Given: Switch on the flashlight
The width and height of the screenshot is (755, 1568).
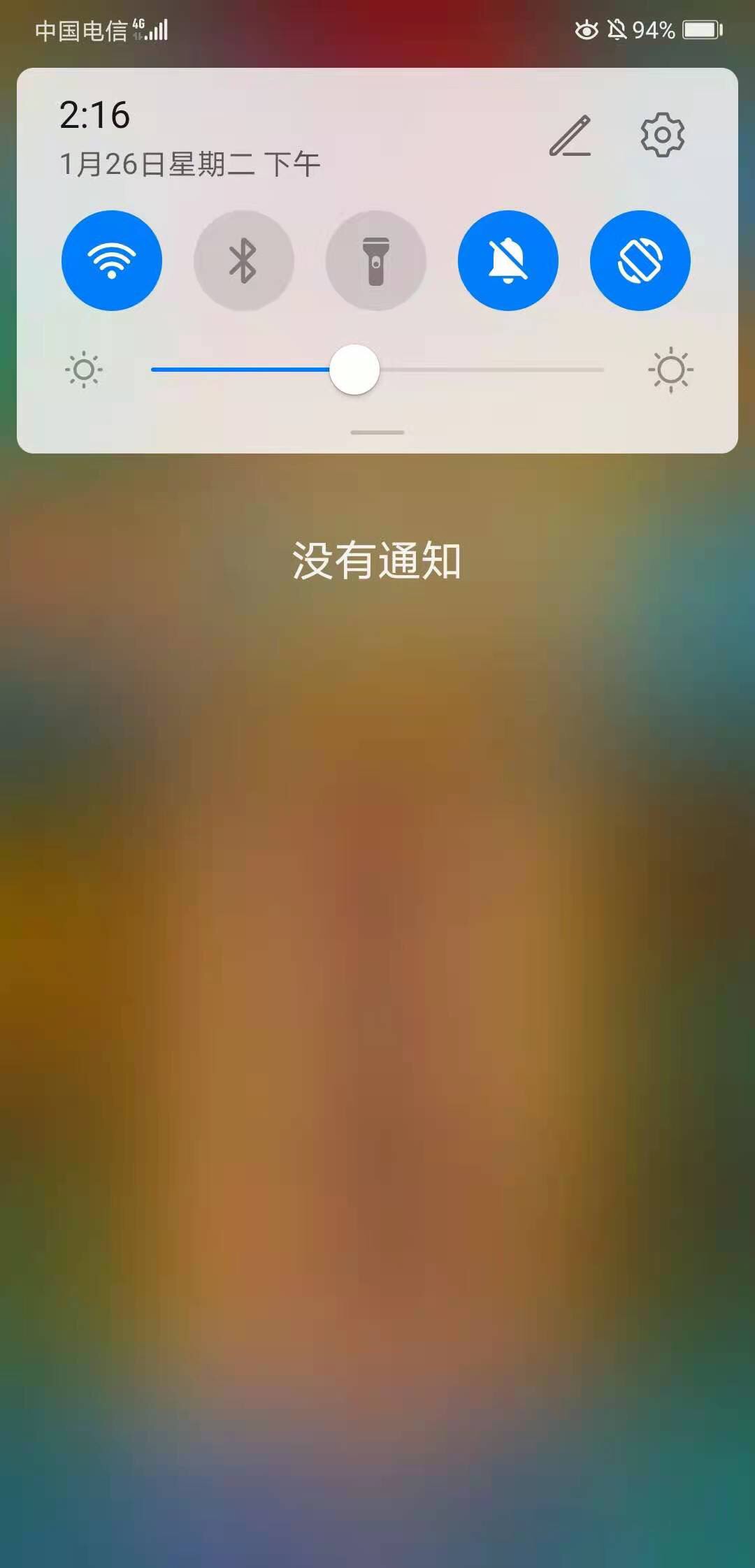Looking at the screenshot, I should [375, 261].
